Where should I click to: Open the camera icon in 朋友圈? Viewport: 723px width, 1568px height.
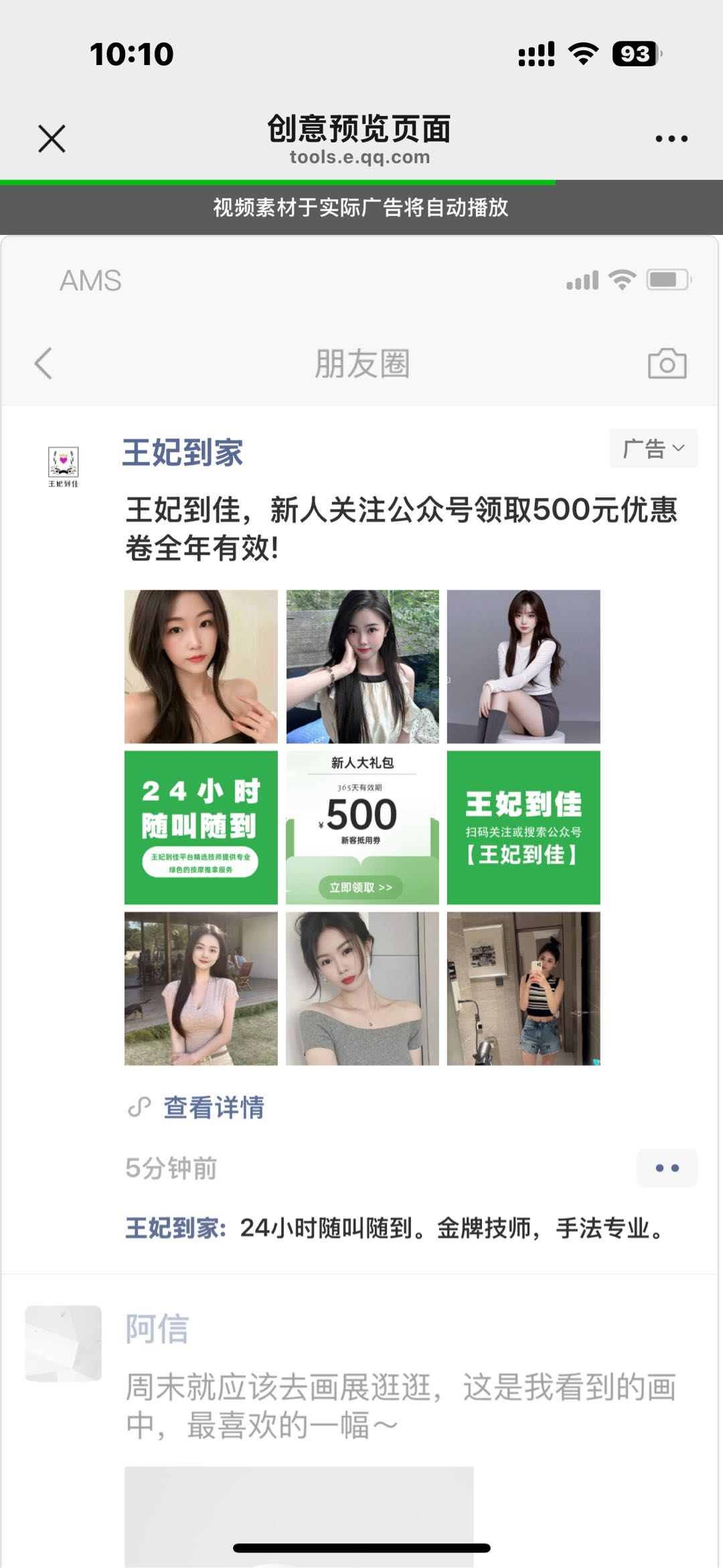point(667,364)
